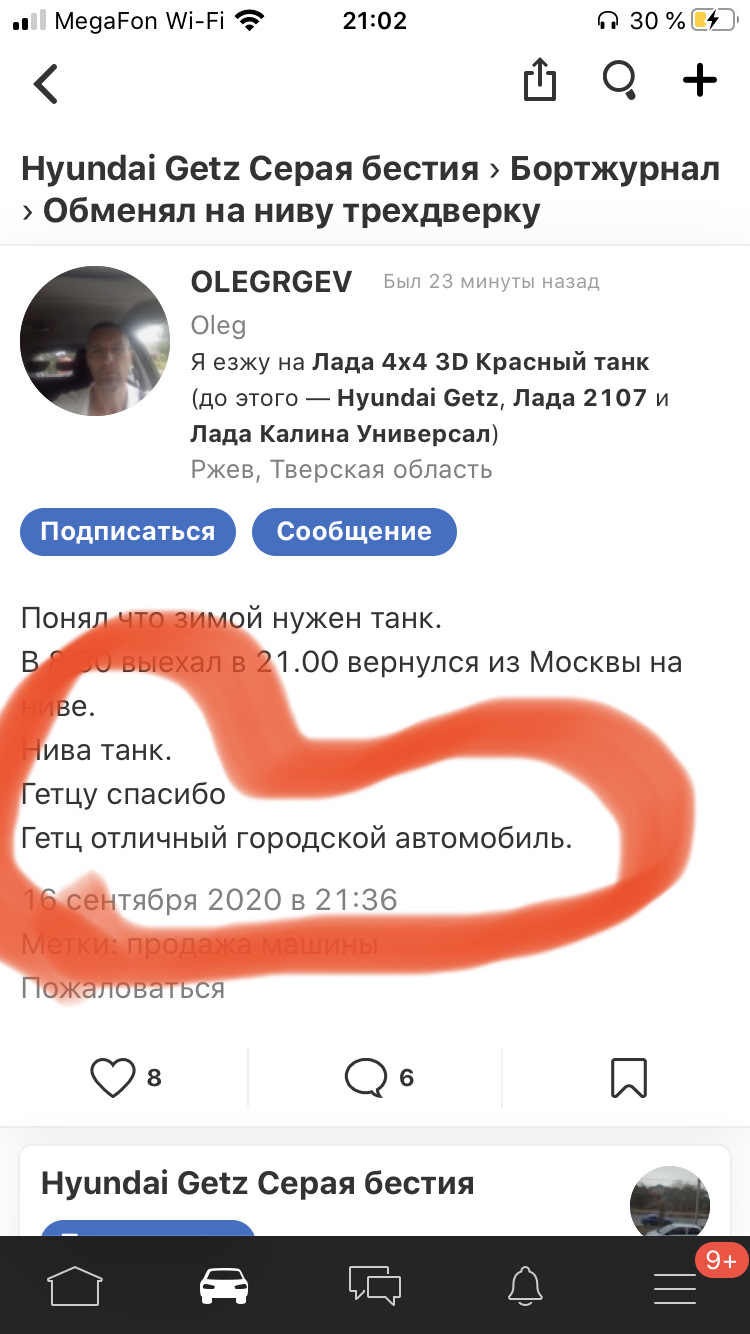Switch to the home tab
The width and height of the screenshot is (750, 1334).
[x=75, y=1284]
